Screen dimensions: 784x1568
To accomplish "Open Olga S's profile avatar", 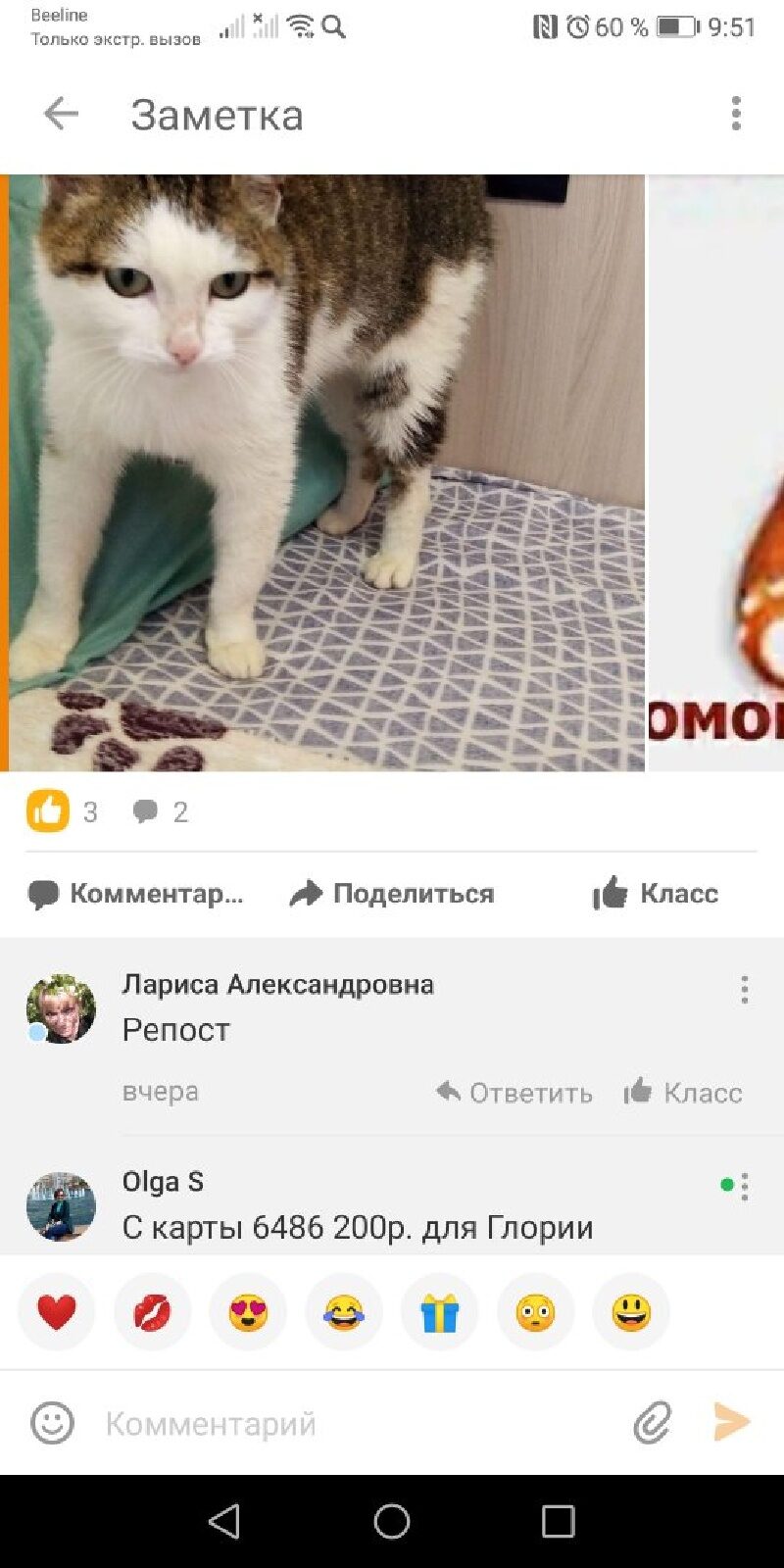I will [x=61, y=1206].
